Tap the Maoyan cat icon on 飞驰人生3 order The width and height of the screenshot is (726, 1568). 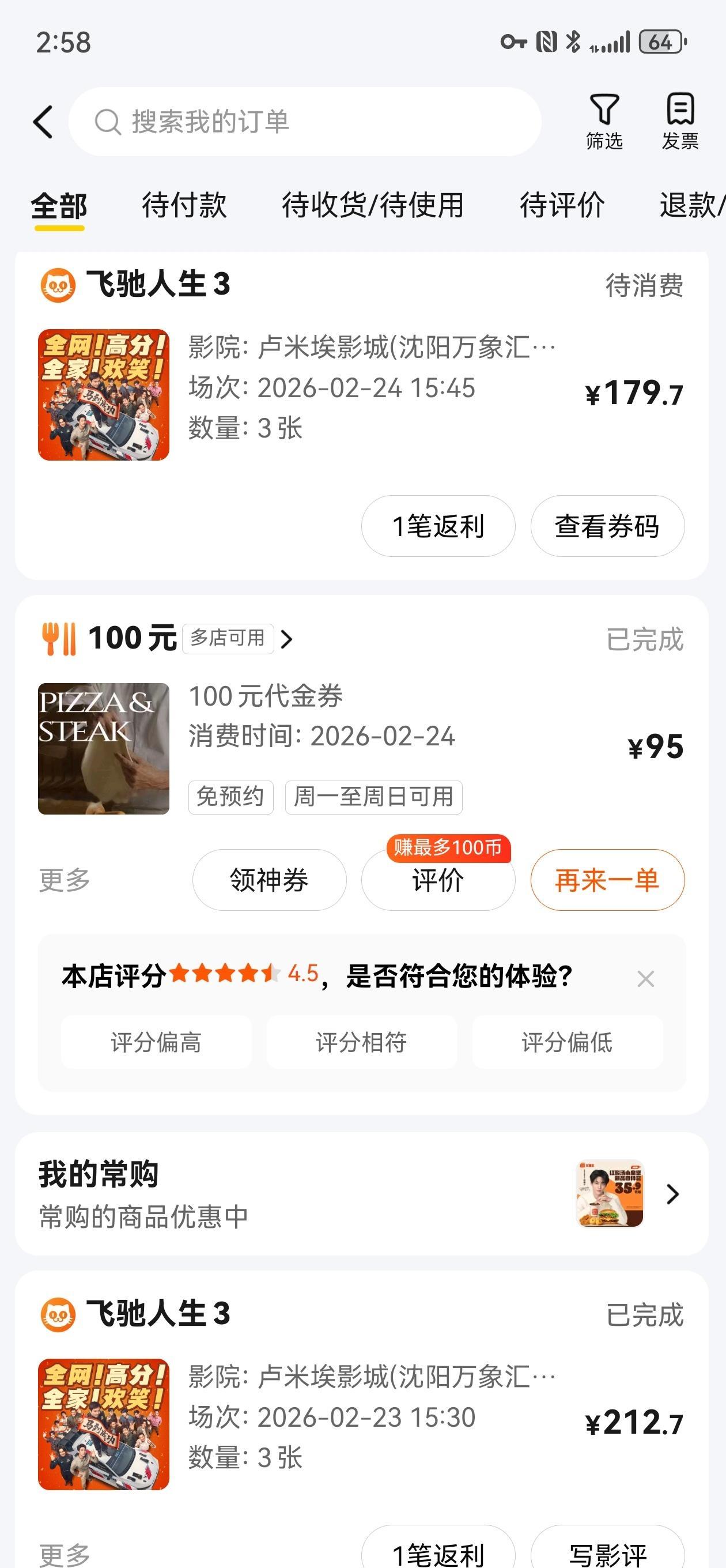point(59,285)
